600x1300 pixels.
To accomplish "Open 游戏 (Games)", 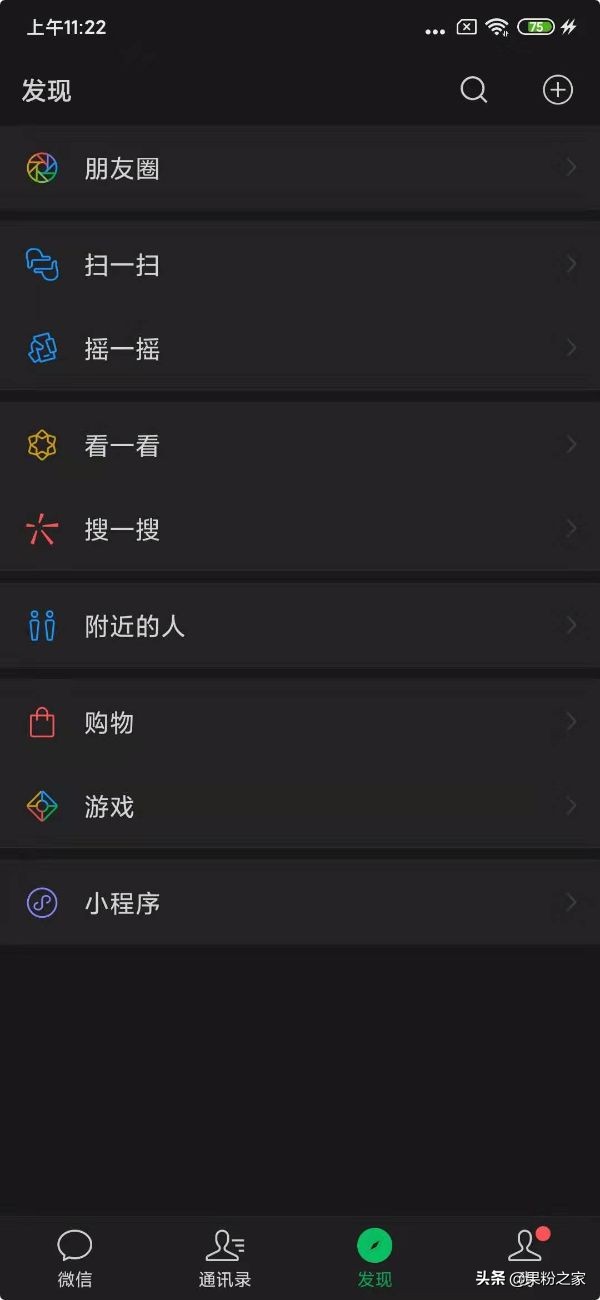I will (x=300, y=807).
